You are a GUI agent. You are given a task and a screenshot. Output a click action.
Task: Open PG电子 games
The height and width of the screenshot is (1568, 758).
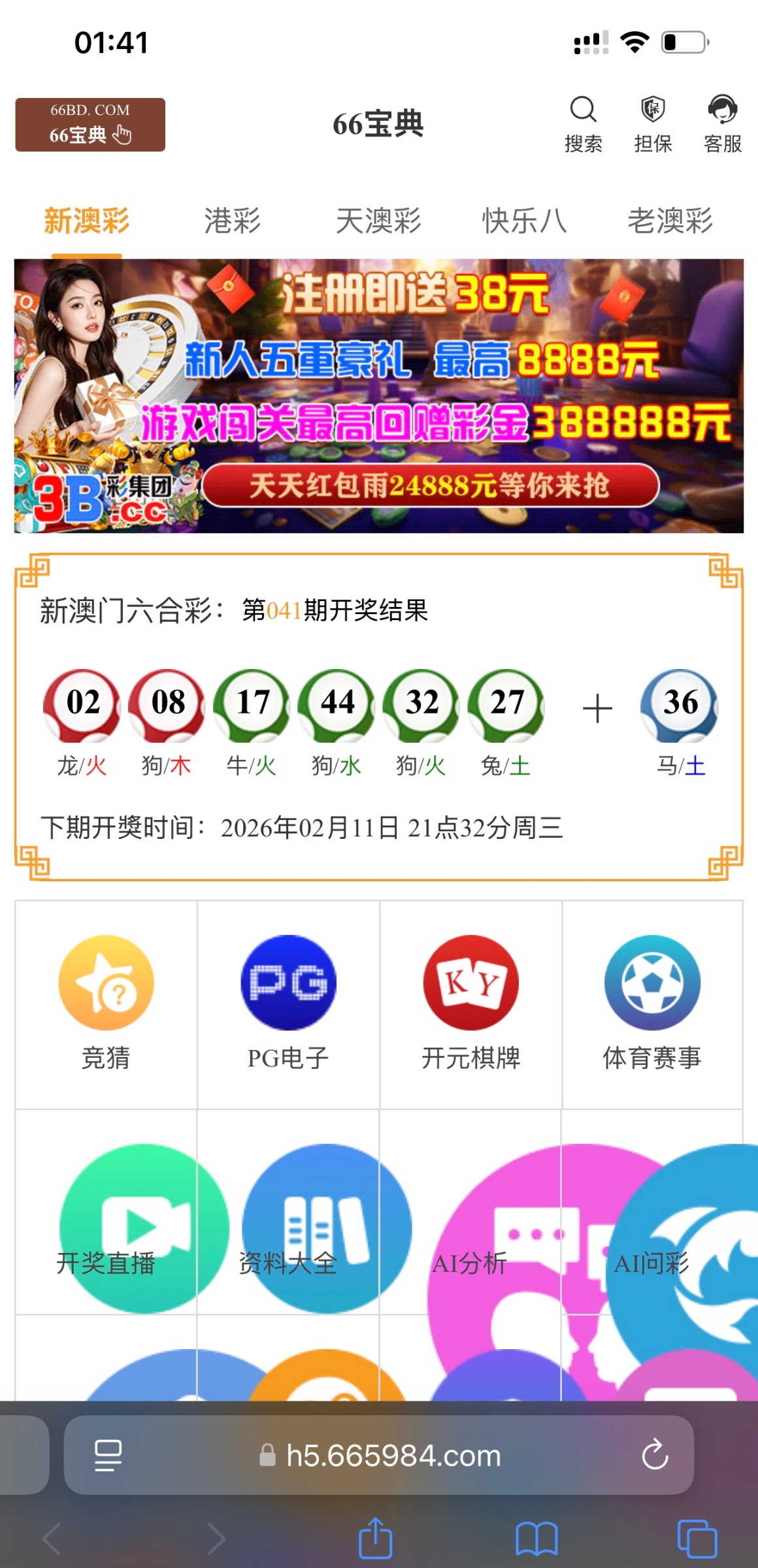(288, 1004)
